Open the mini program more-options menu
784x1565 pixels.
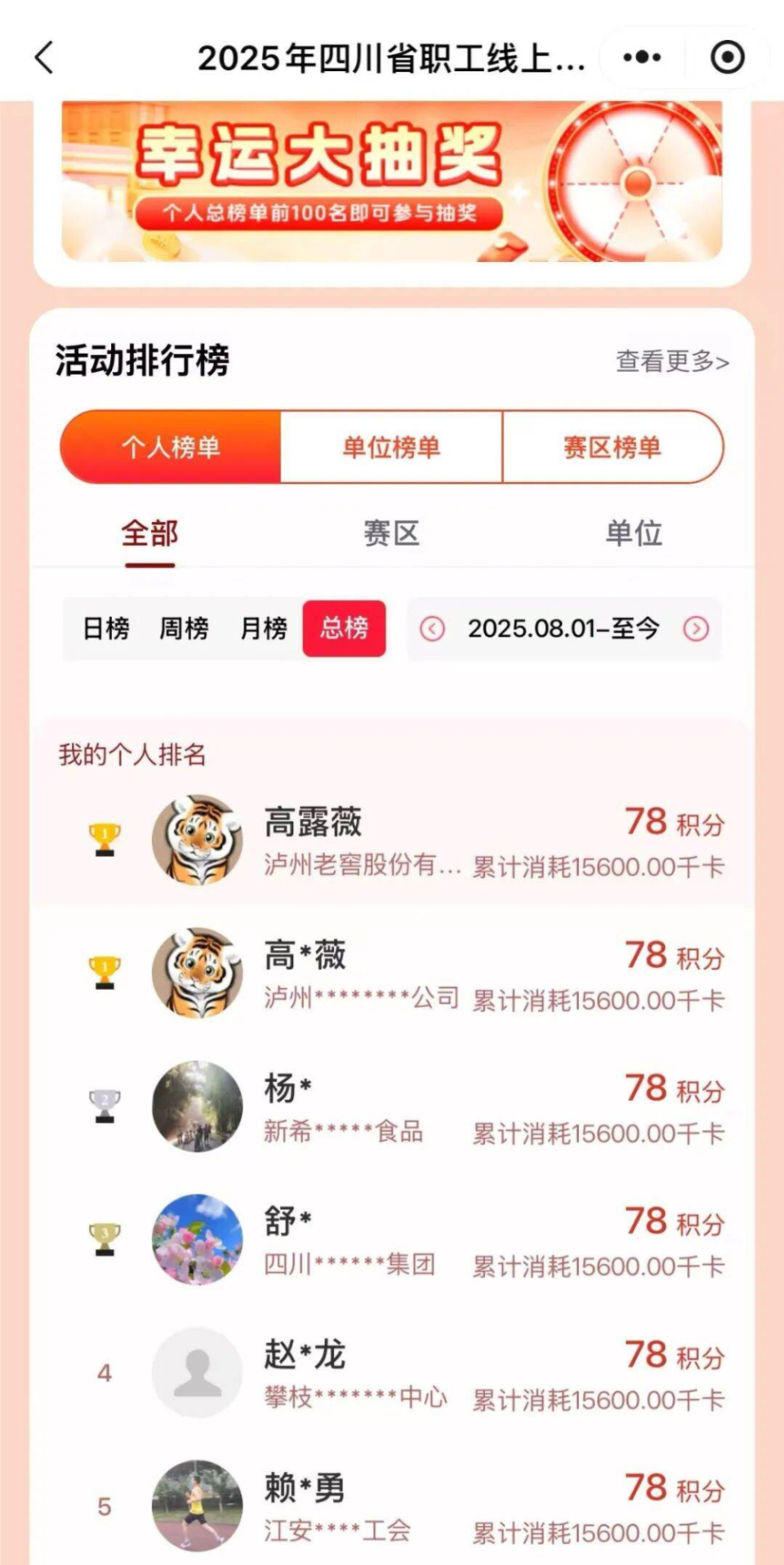(642, 58)
